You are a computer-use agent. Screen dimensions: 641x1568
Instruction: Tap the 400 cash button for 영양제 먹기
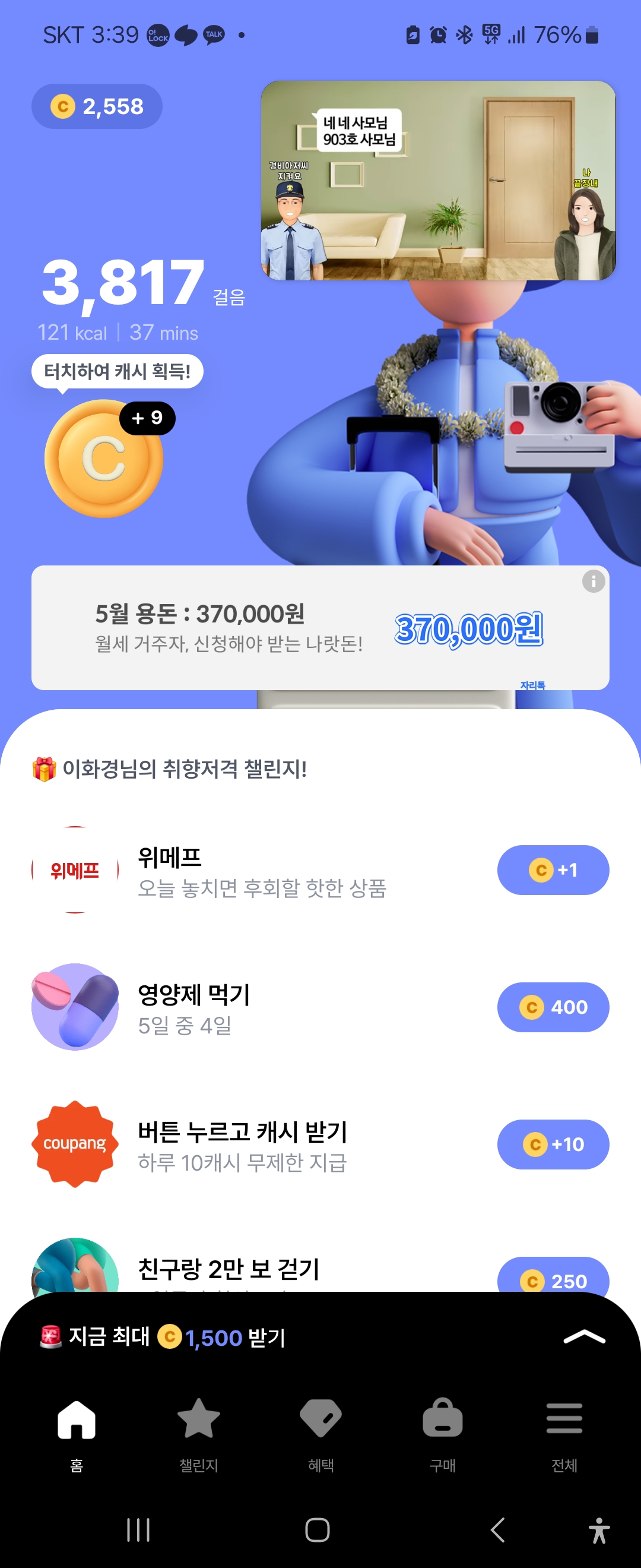tap(552, 1007)
